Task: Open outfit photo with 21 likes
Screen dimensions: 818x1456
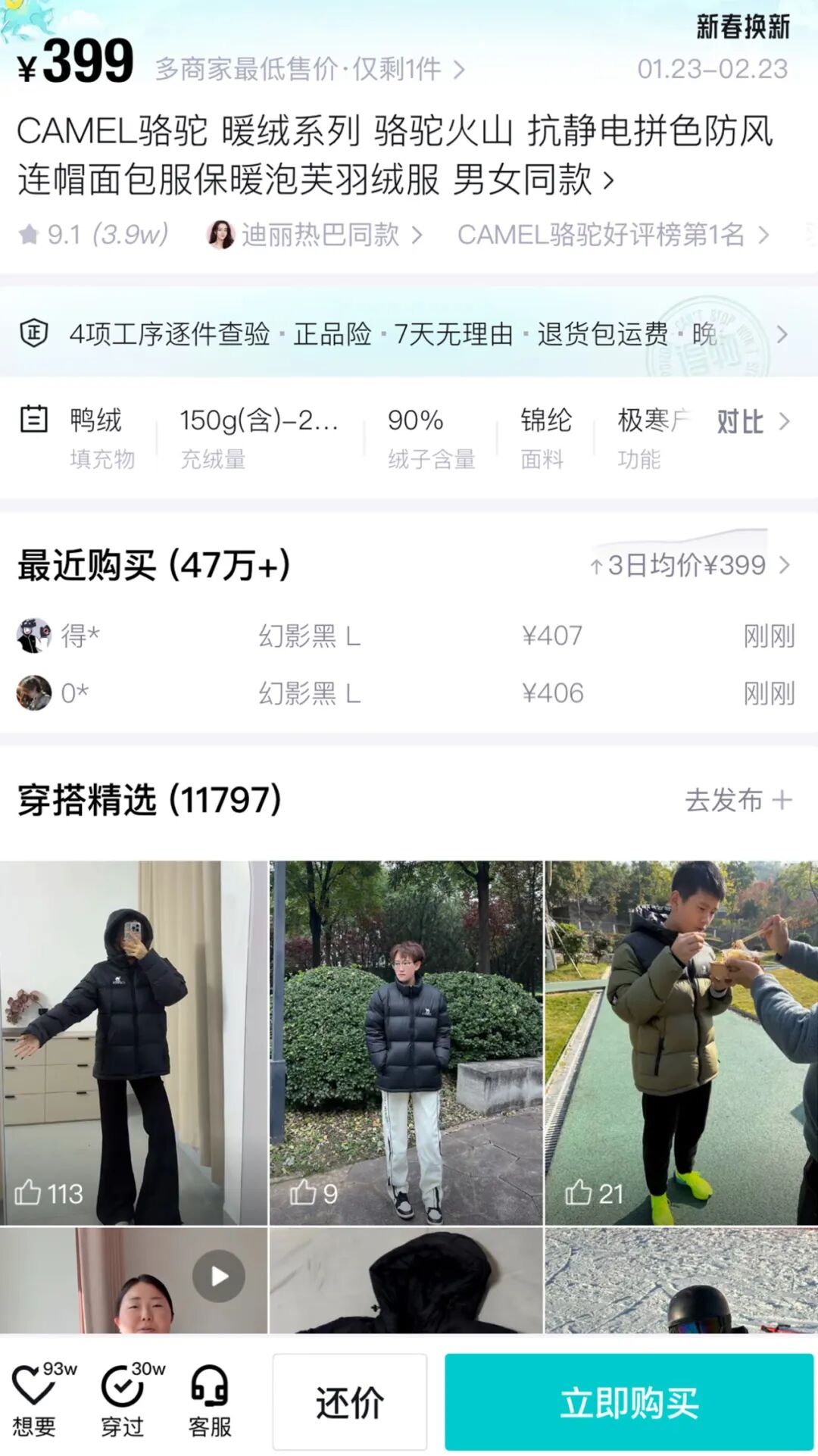Action: (x=681, y=1042)
